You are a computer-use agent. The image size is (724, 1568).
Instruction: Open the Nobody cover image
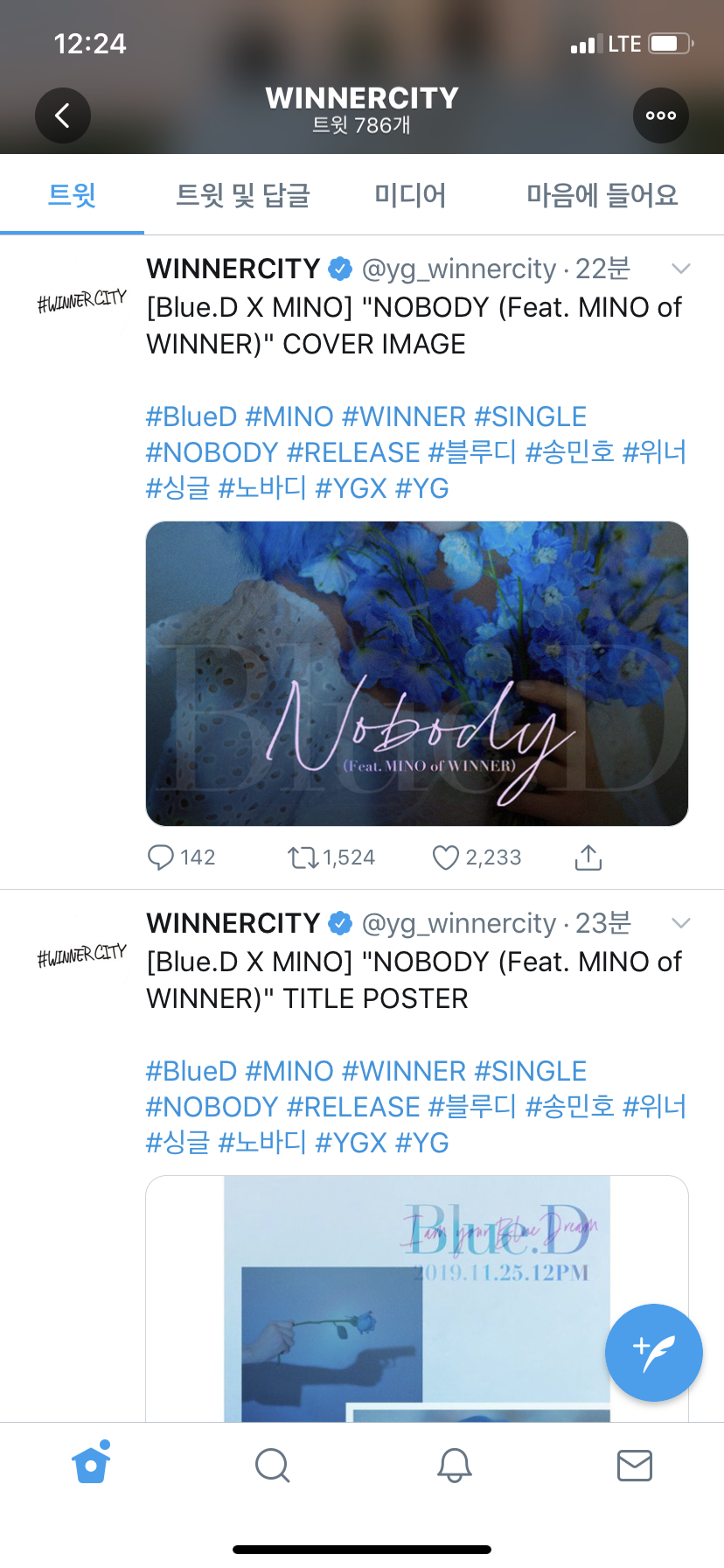tap(416, 673)
